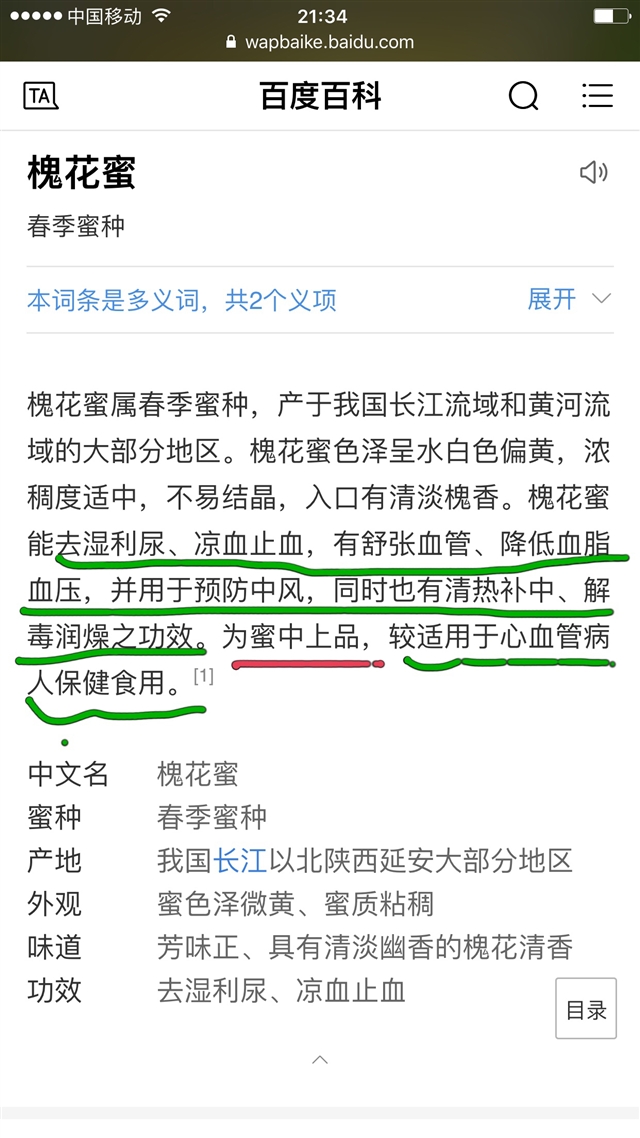Collapse the info box with up chevron
640x1138 pixels.
[320, 1060]
